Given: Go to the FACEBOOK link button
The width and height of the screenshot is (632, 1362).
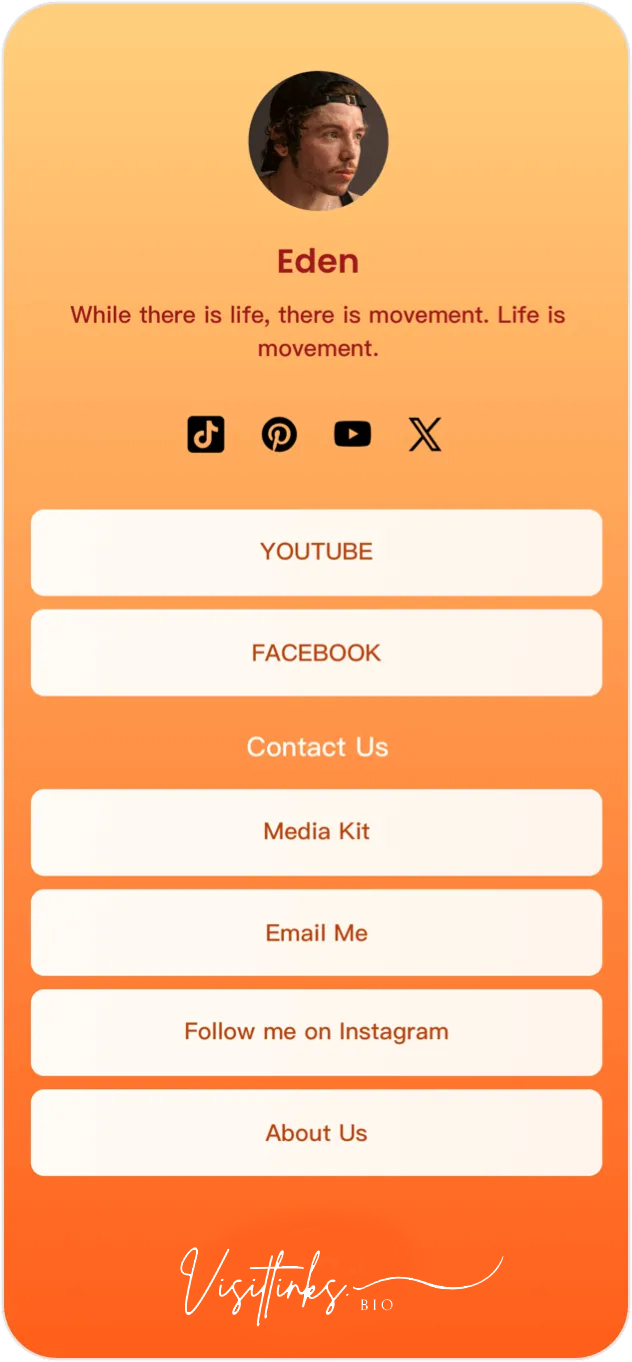Looking at the screenshot, I should click(x=316, y=653).
